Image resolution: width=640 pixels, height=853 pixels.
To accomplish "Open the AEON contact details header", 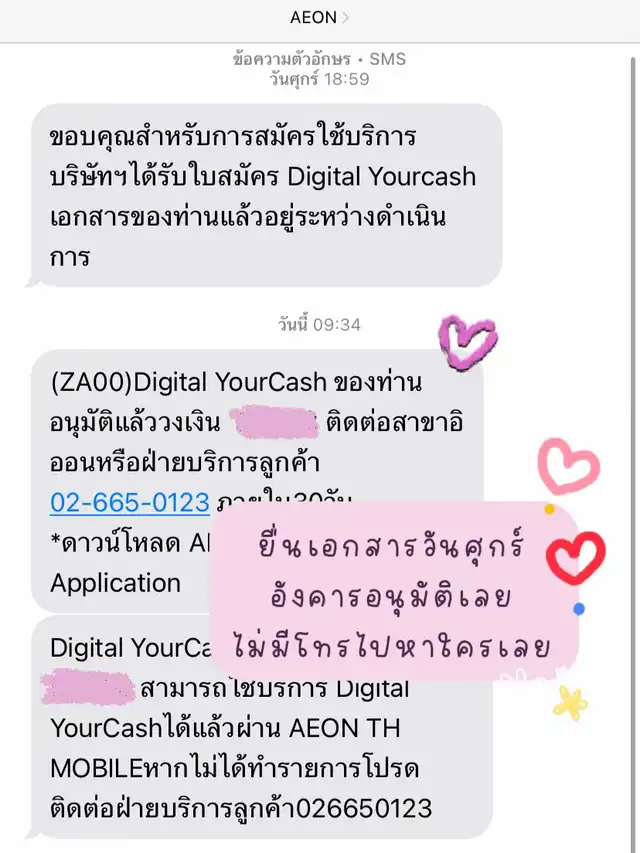I will (x=319, y=17).
